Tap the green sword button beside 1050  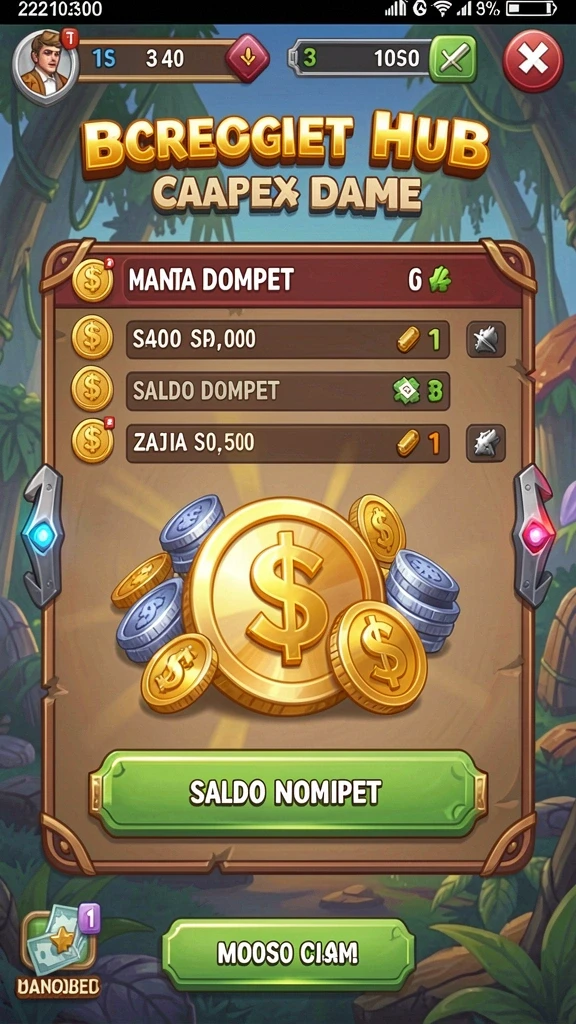pos(453,59)
